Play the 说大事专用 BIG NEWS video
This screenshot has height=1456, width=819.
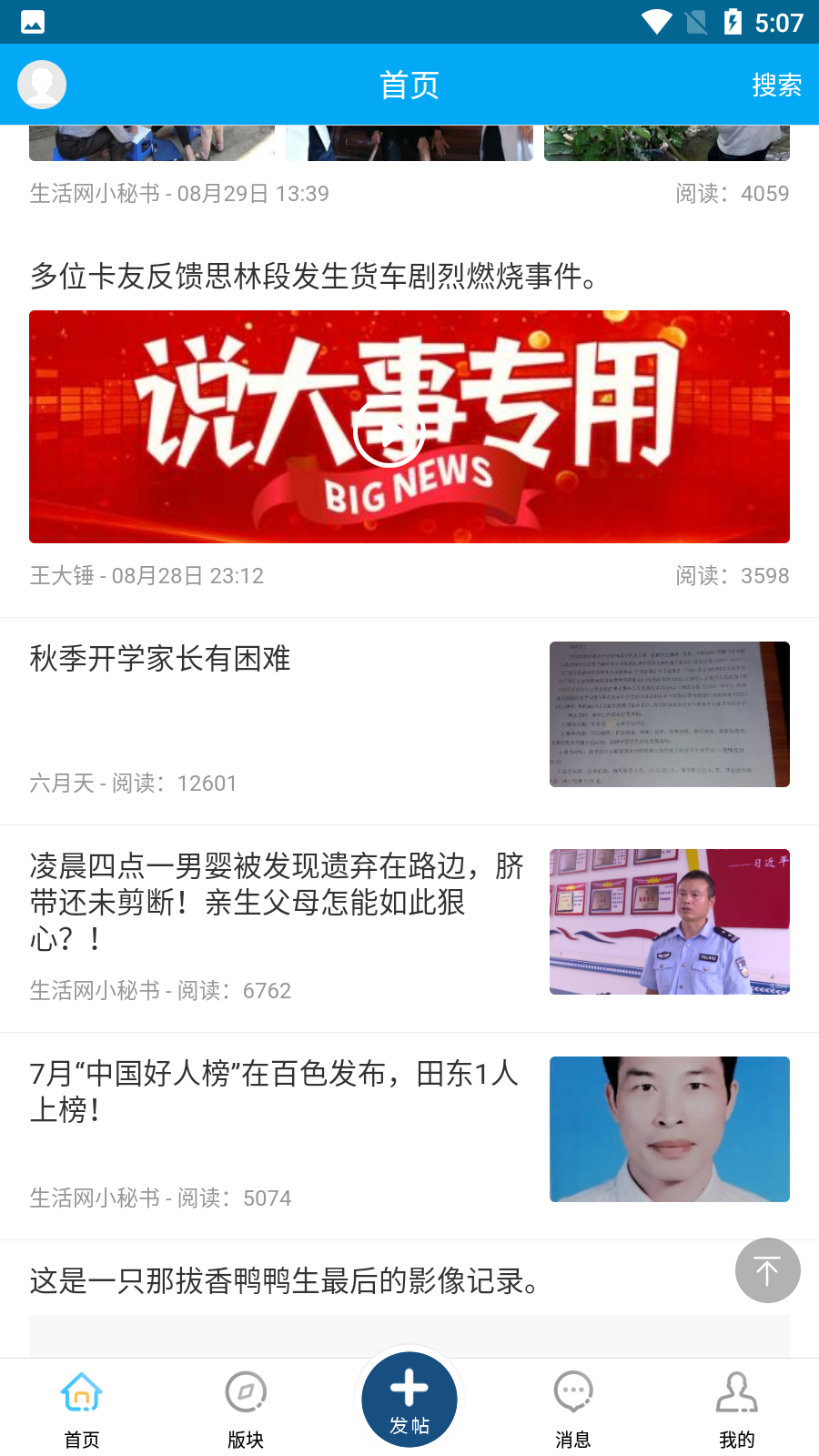point(389,431)
